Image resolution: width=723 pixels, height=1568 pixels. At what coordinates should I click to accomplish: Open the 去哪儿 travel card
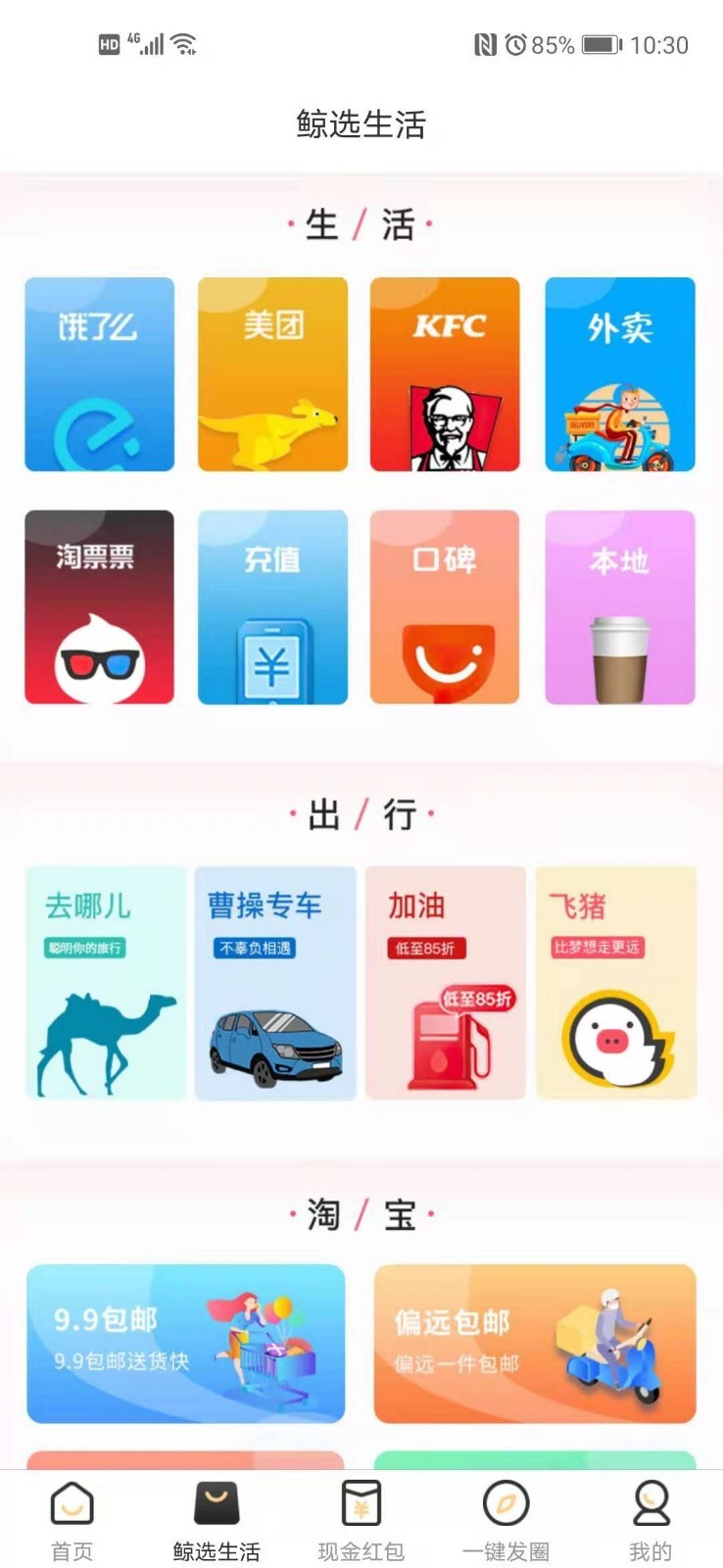tap(105, 982)
